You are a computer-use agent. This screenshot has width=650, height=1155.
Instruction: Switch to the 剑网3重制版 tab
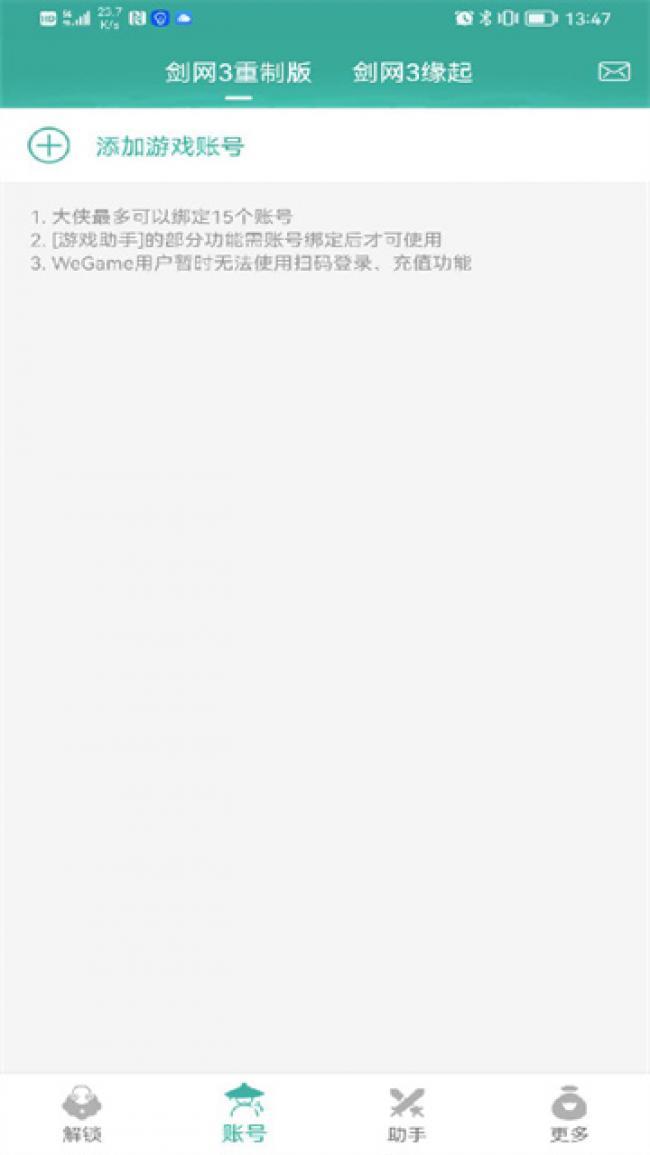tap(238, 73)
